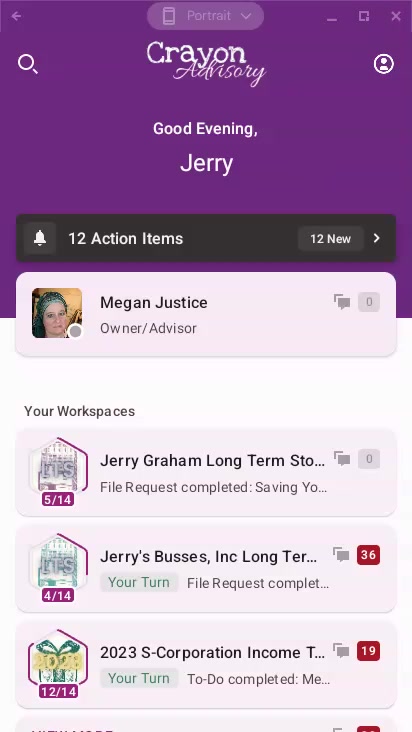The height and width of the screenshot is (732, 412).
Task: Tap the back arrow in window bar
Action: [x=16, y=16]
